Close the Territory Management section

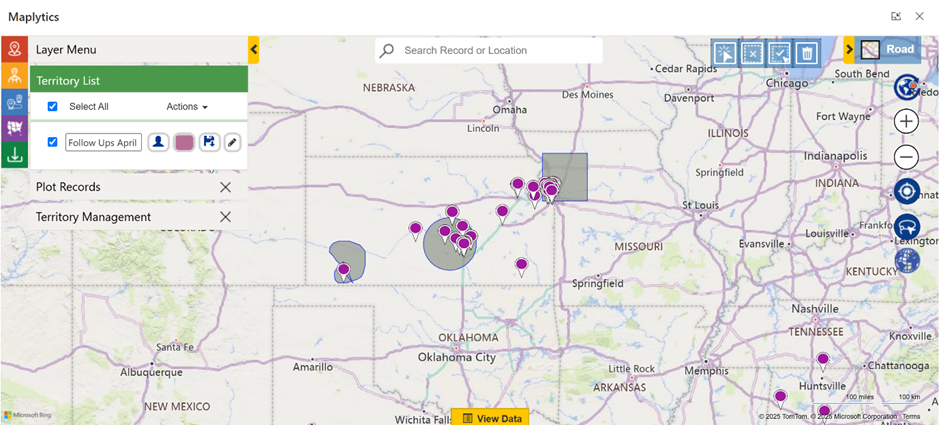225,217
